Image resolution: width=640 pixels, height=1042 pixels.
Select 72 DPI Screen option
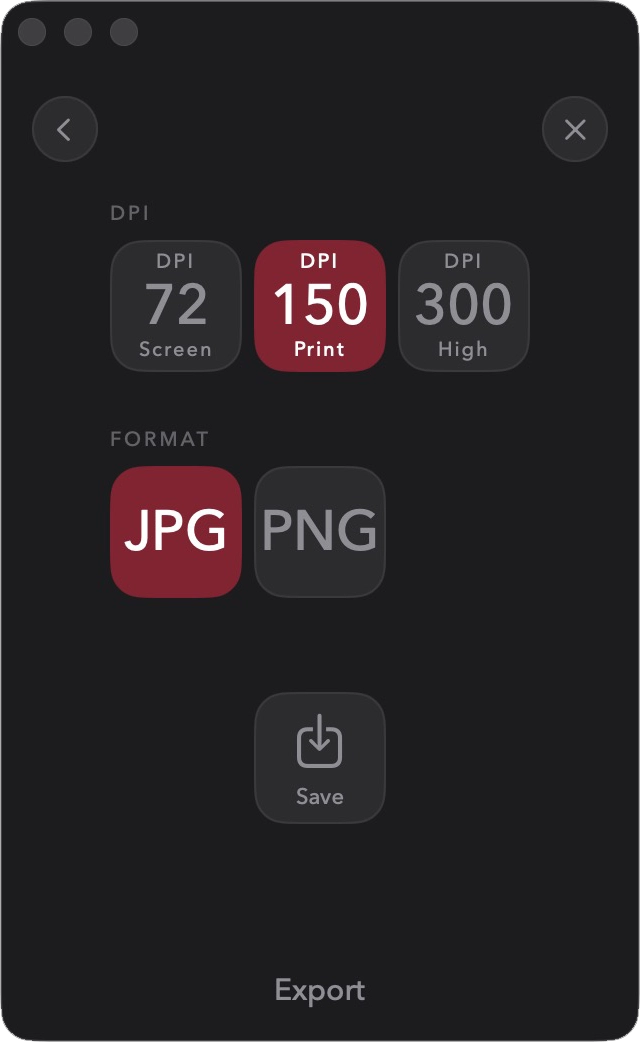coord(176,306)
